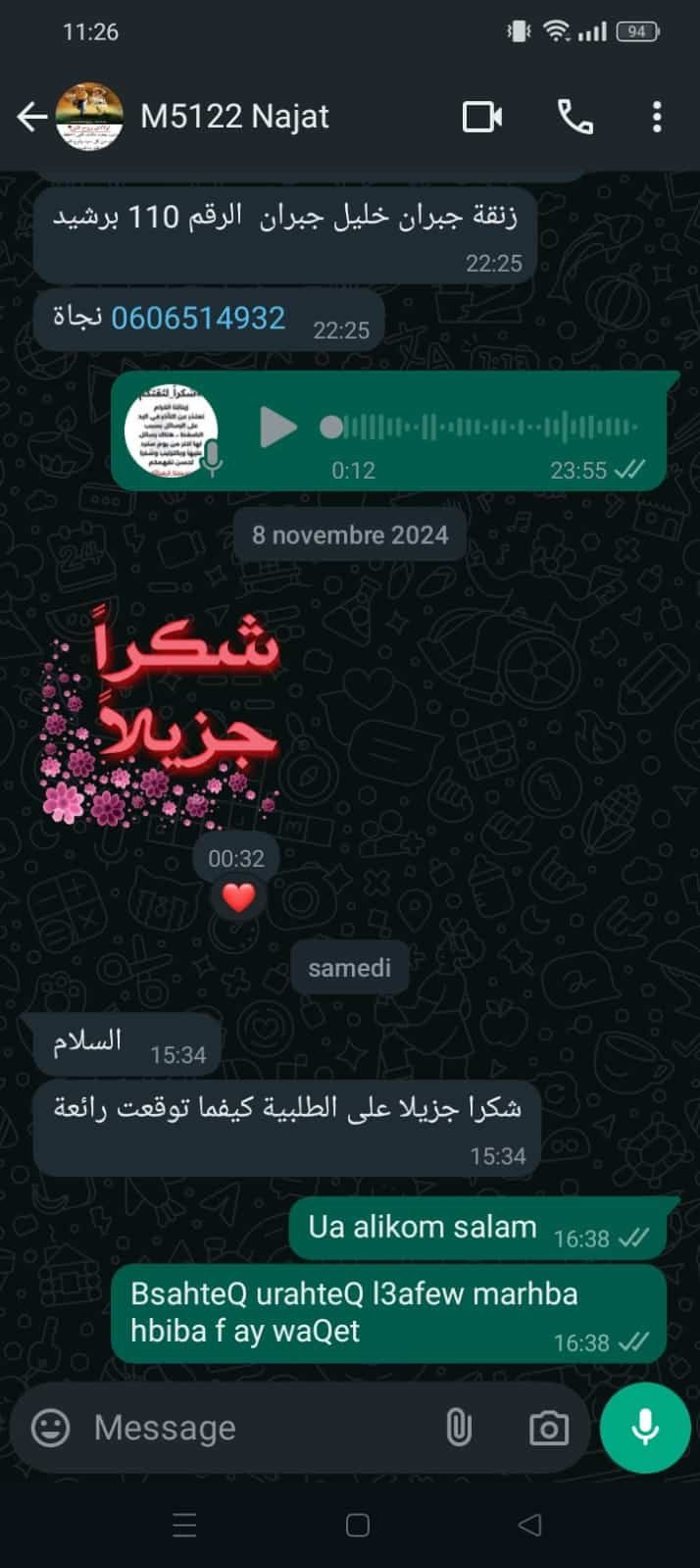
Task: Tap the microphone to record a voice message
Action: click(x=645, y=1428)
